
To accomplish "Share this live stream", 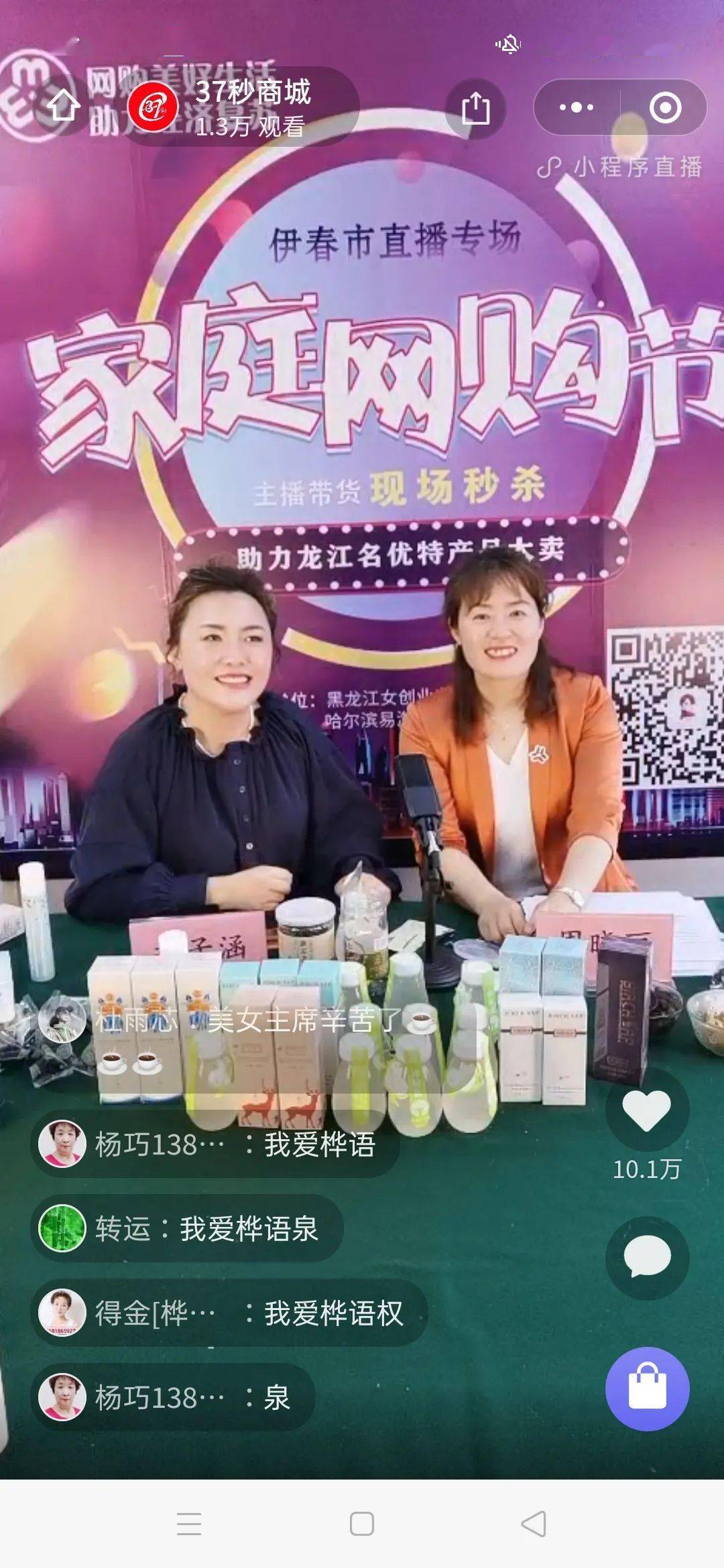I will [475, 108].
